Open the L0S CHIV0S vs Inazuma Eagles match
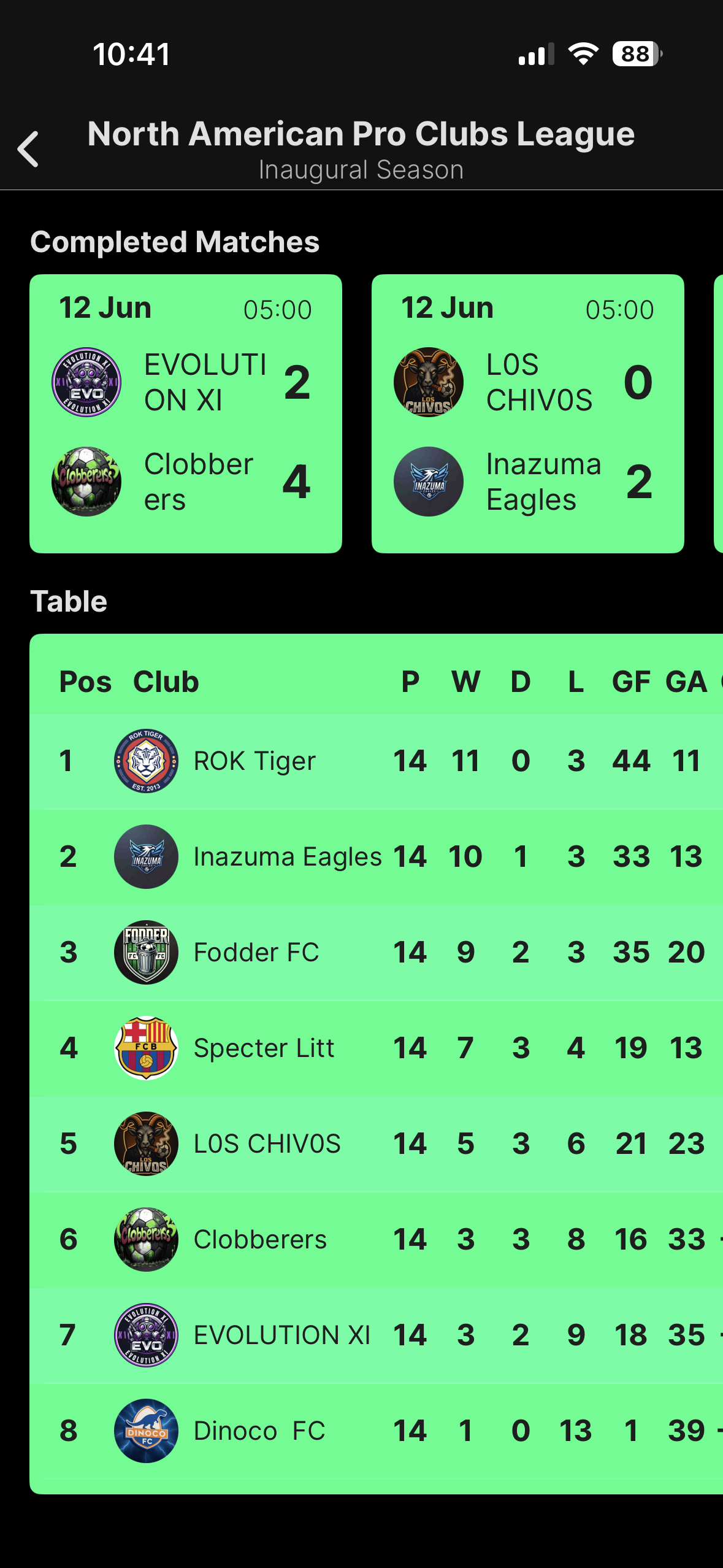 coord(527,414)
